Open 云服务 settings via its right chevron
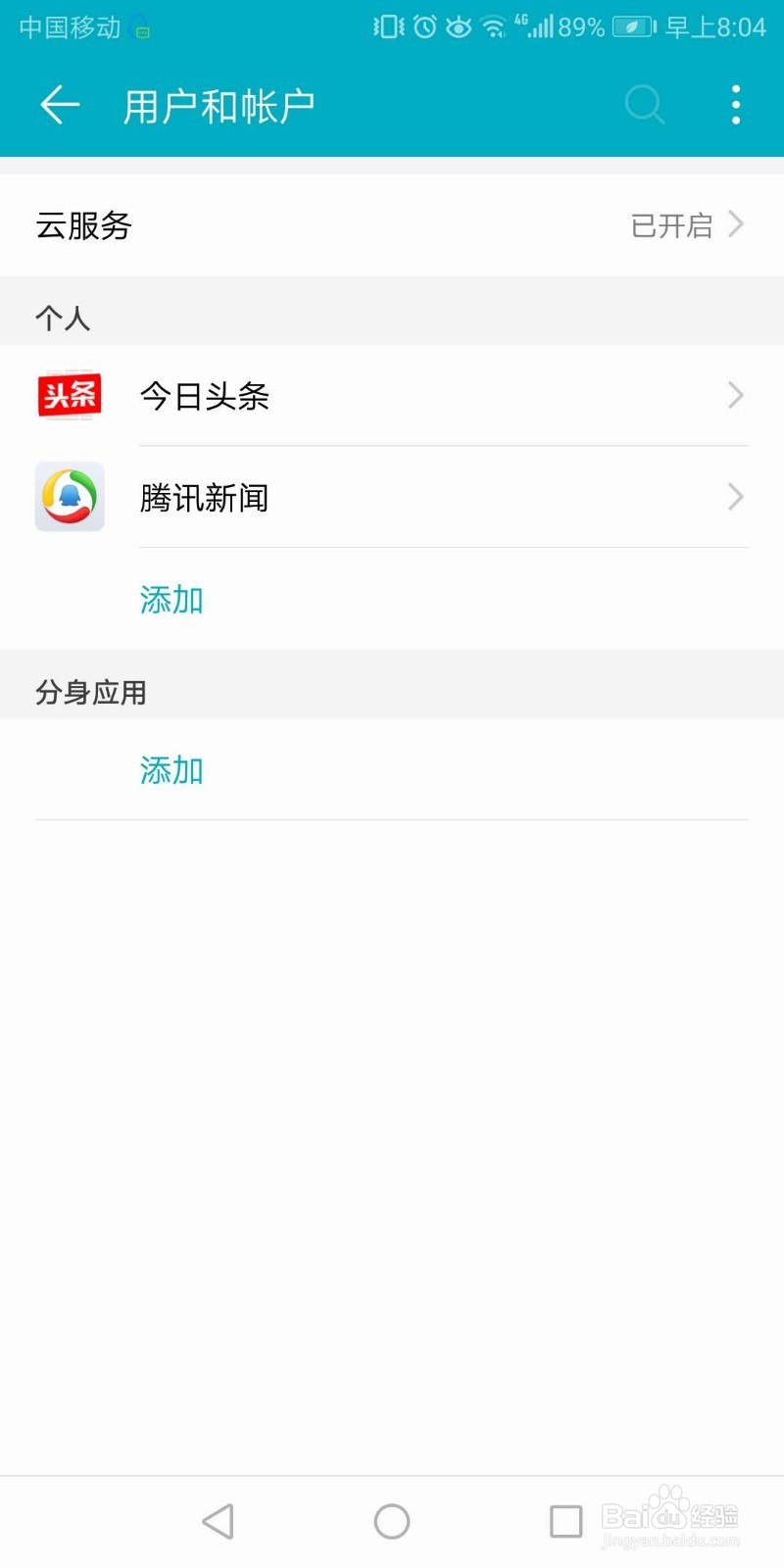 (x=735, y=225)
